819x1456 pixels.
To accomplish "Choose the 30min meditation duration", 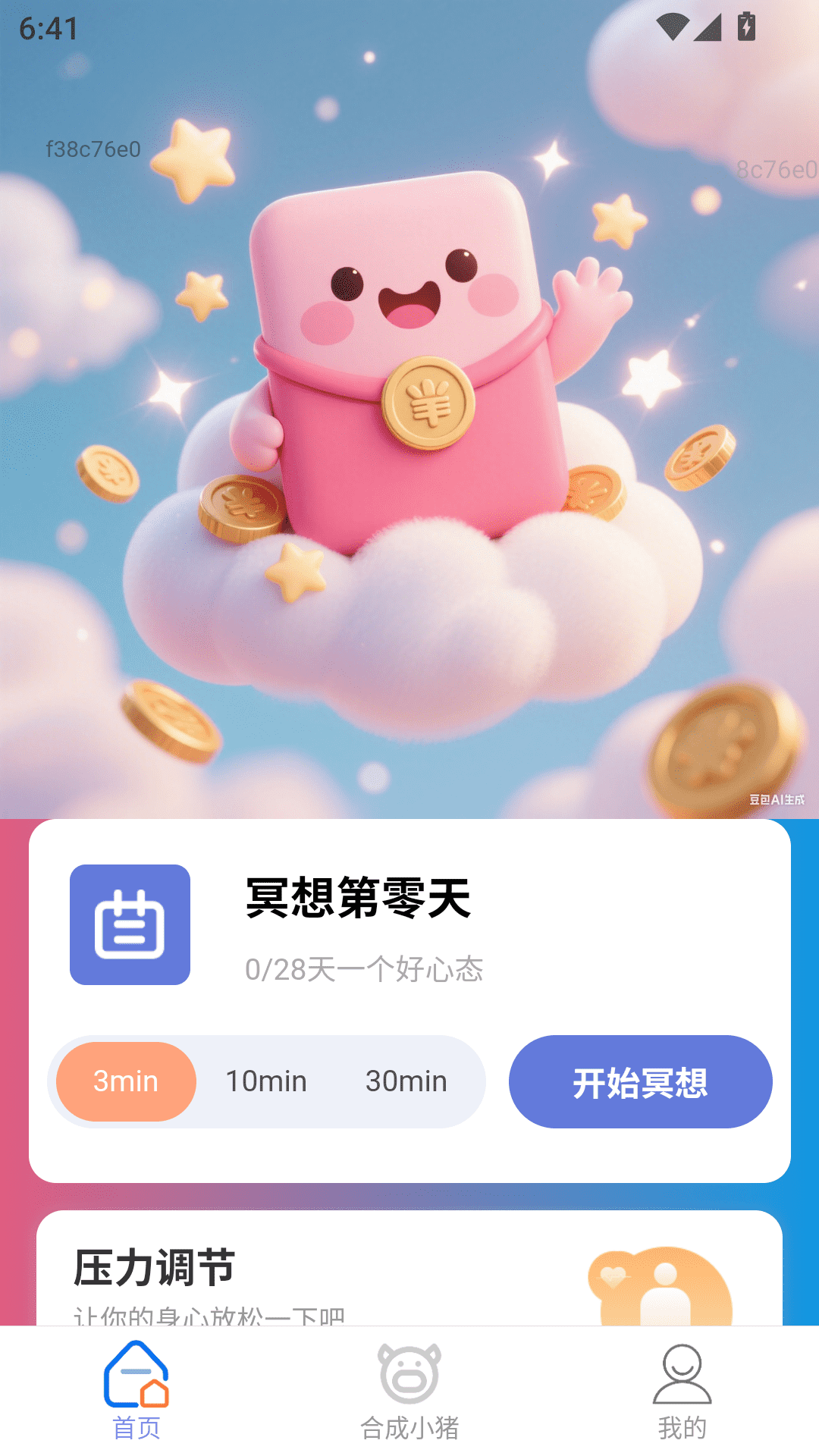I will point(404,1081).
